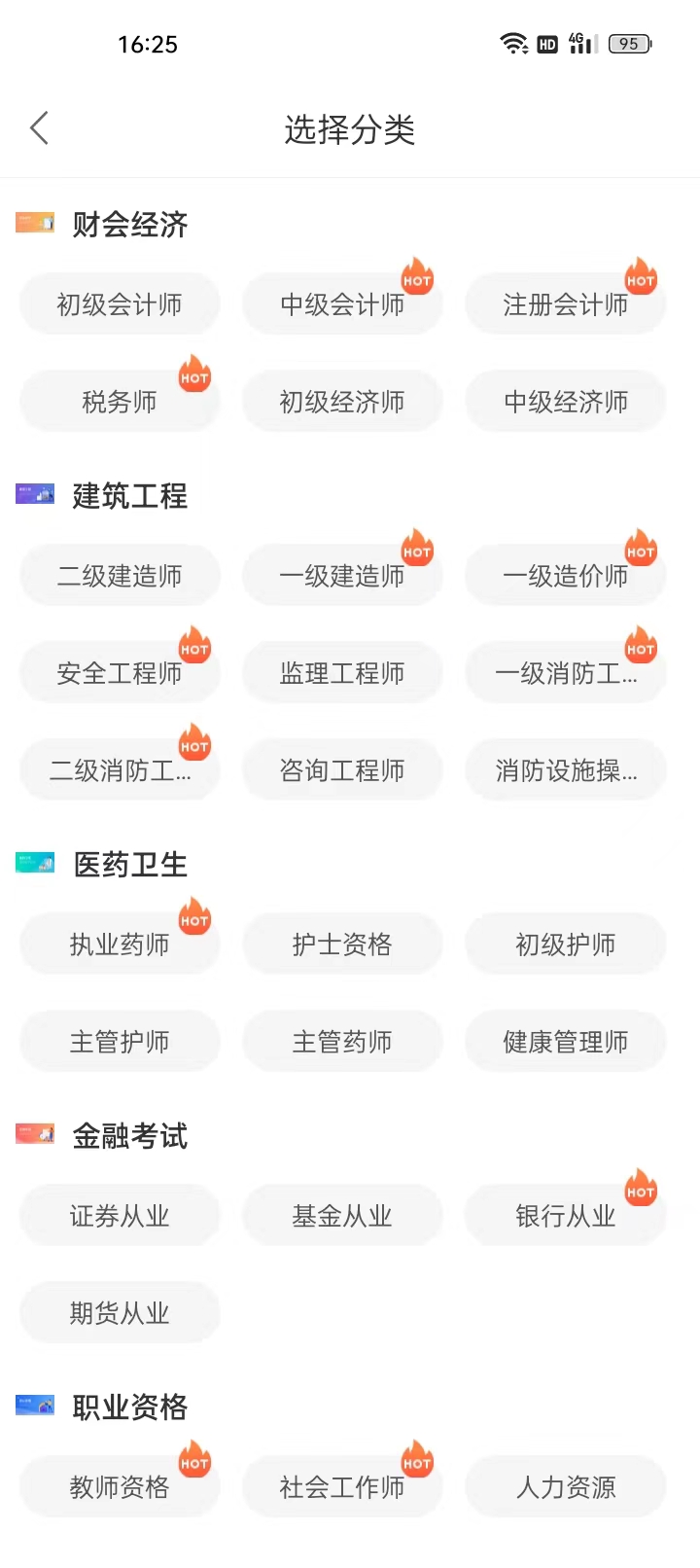Select the 二级建造师 category
The width and height of the screenshot is (700, 1568).
[x=120, y=575]
